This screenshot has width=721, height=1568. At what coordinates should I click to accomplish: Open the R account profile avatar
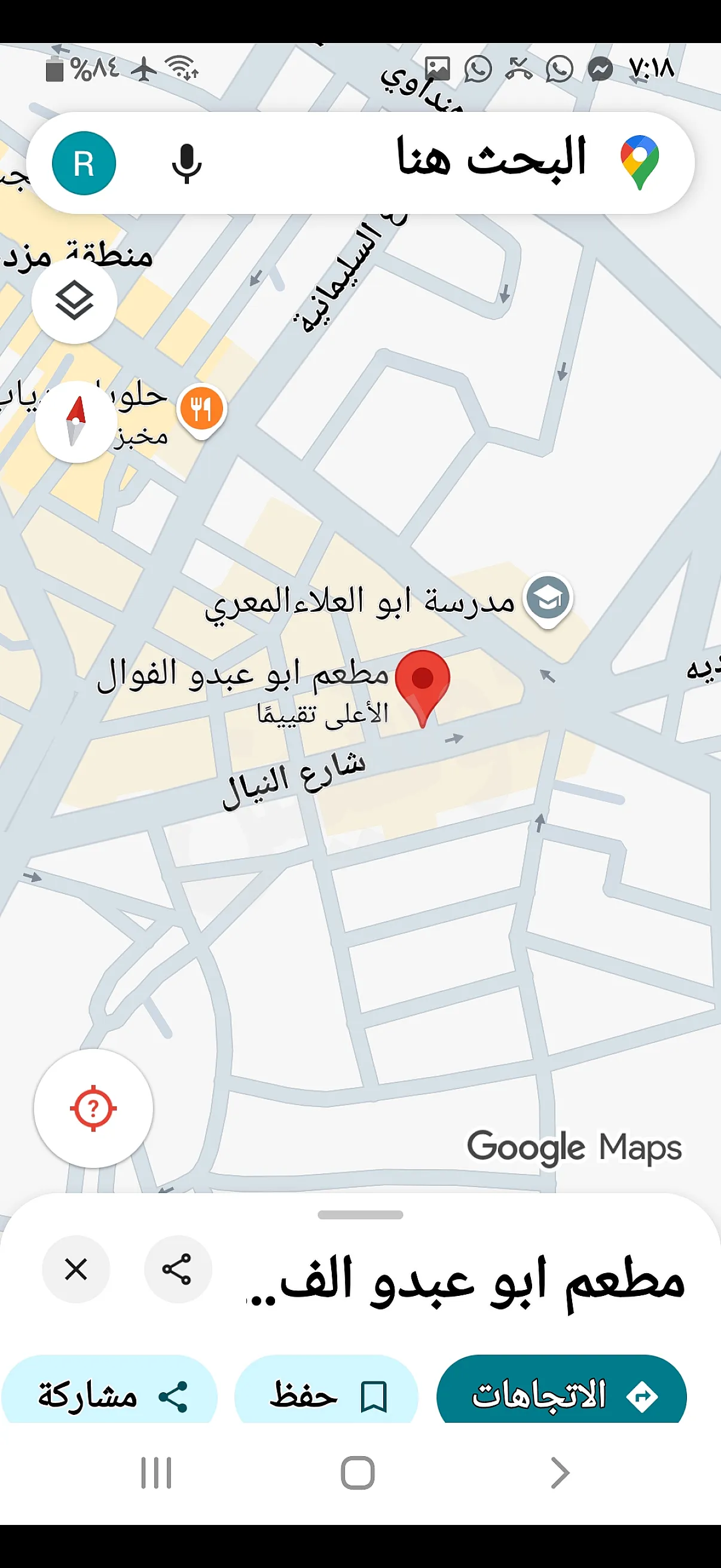[84, 163]
